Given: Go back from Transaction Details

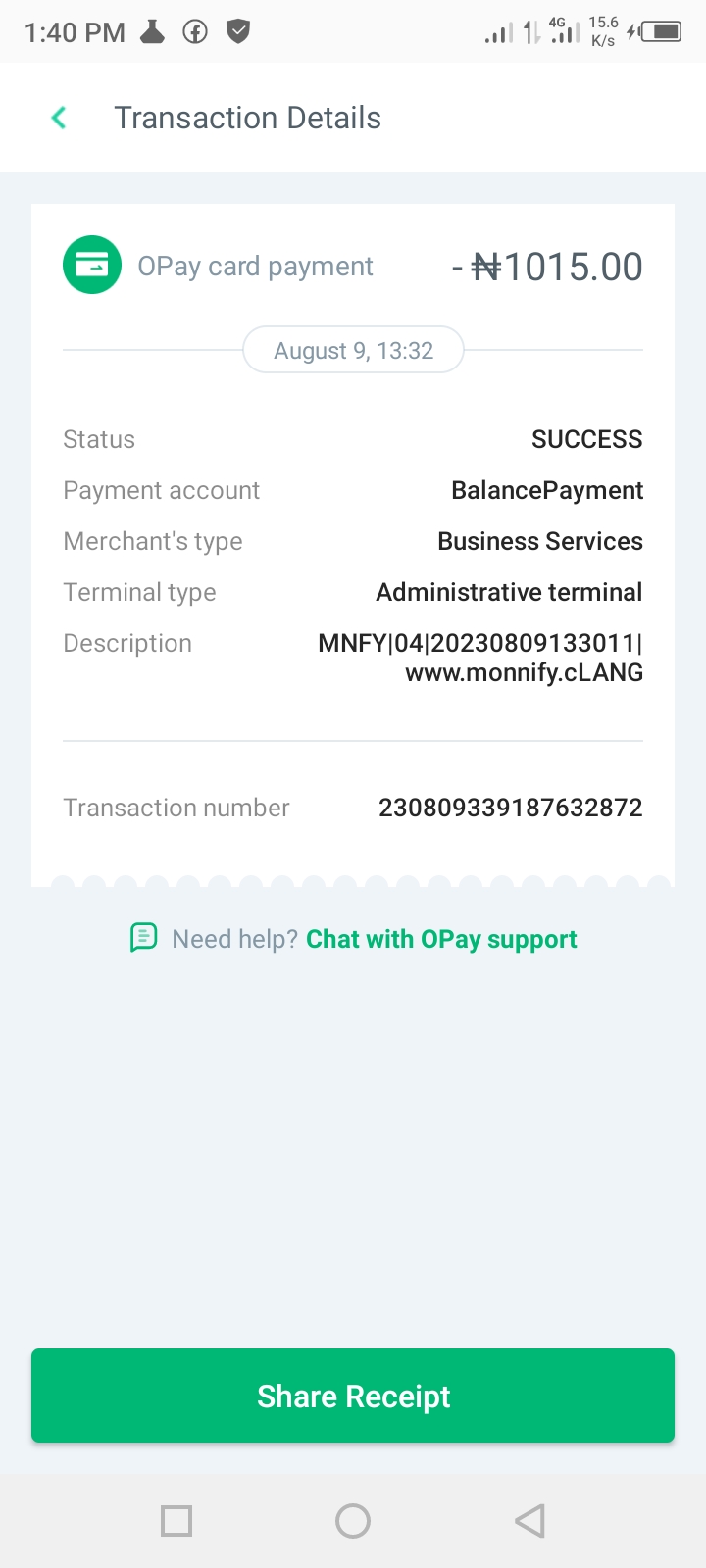Looking at the screenshot, I should coord(59,119).
